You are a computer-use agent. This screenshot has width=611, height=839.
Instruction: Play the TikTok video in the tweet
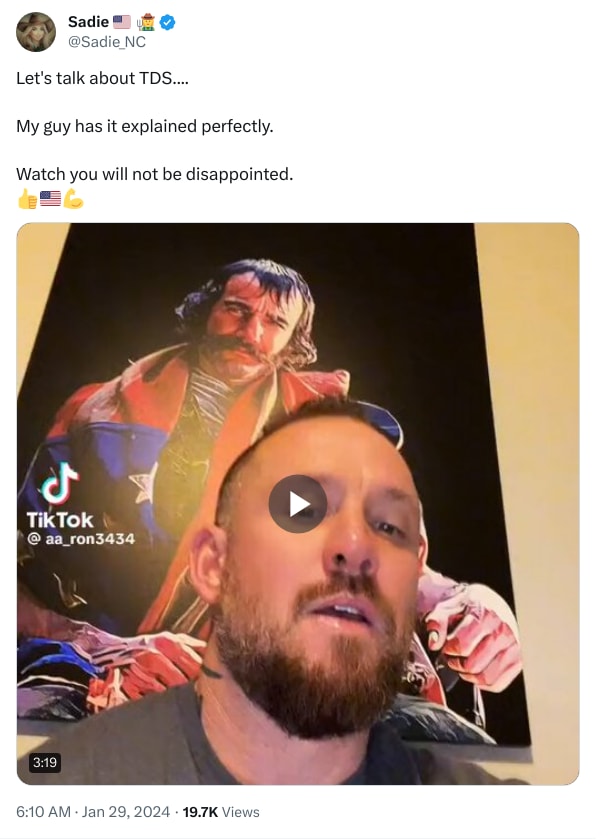tap(297, 503)
